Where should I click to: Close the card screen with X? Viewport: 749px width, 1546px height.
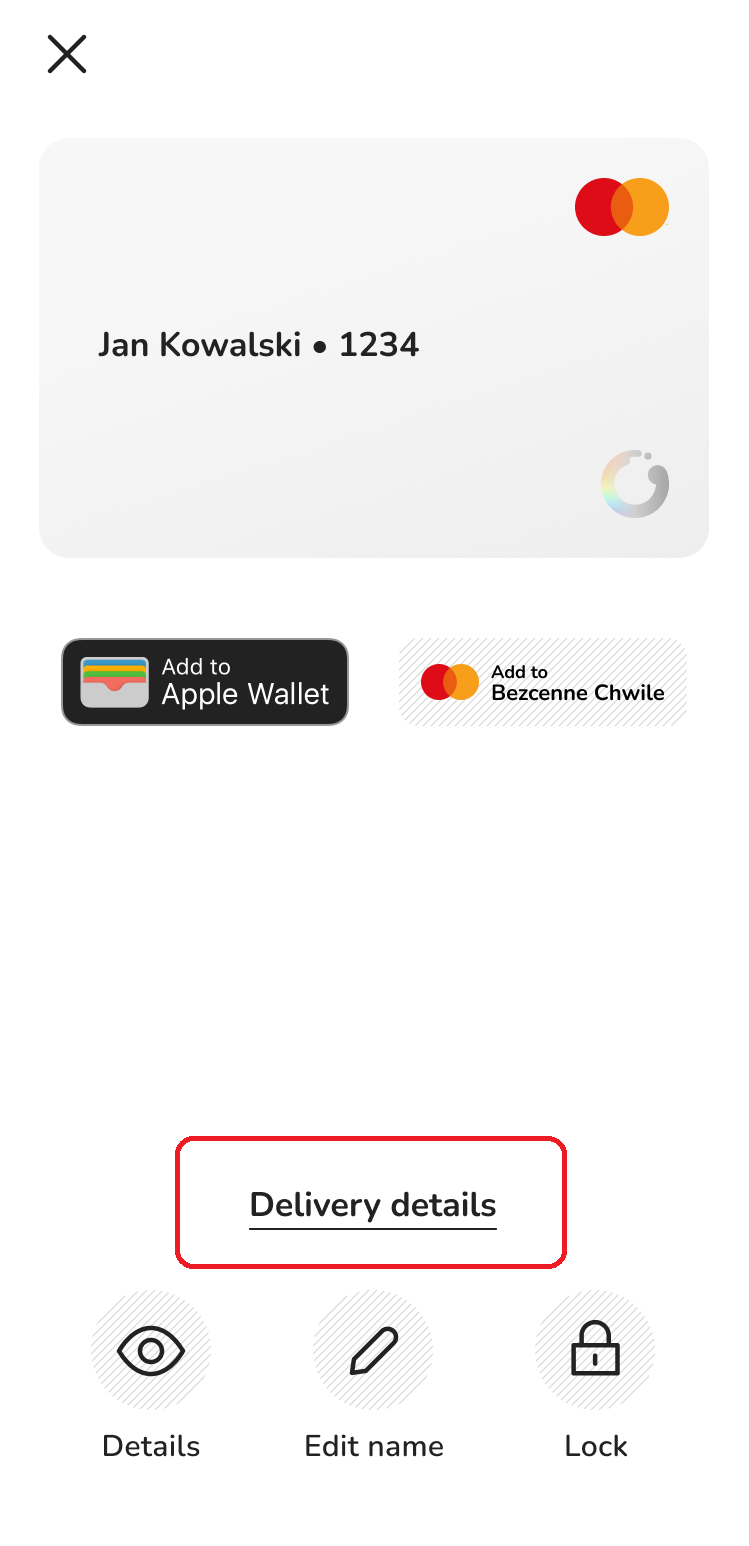(67, 54)
